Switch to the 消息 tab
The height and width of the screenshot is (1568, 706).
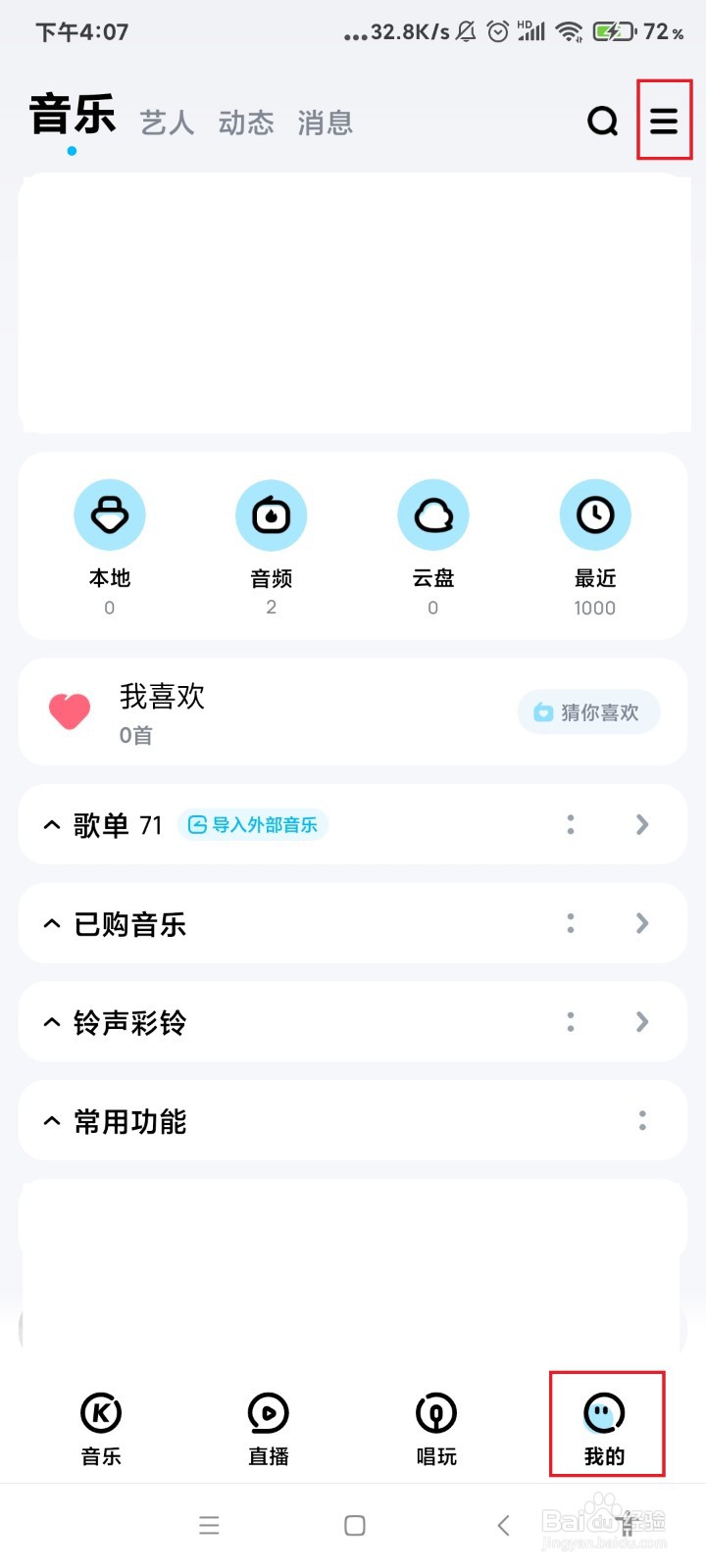point(325,122)
